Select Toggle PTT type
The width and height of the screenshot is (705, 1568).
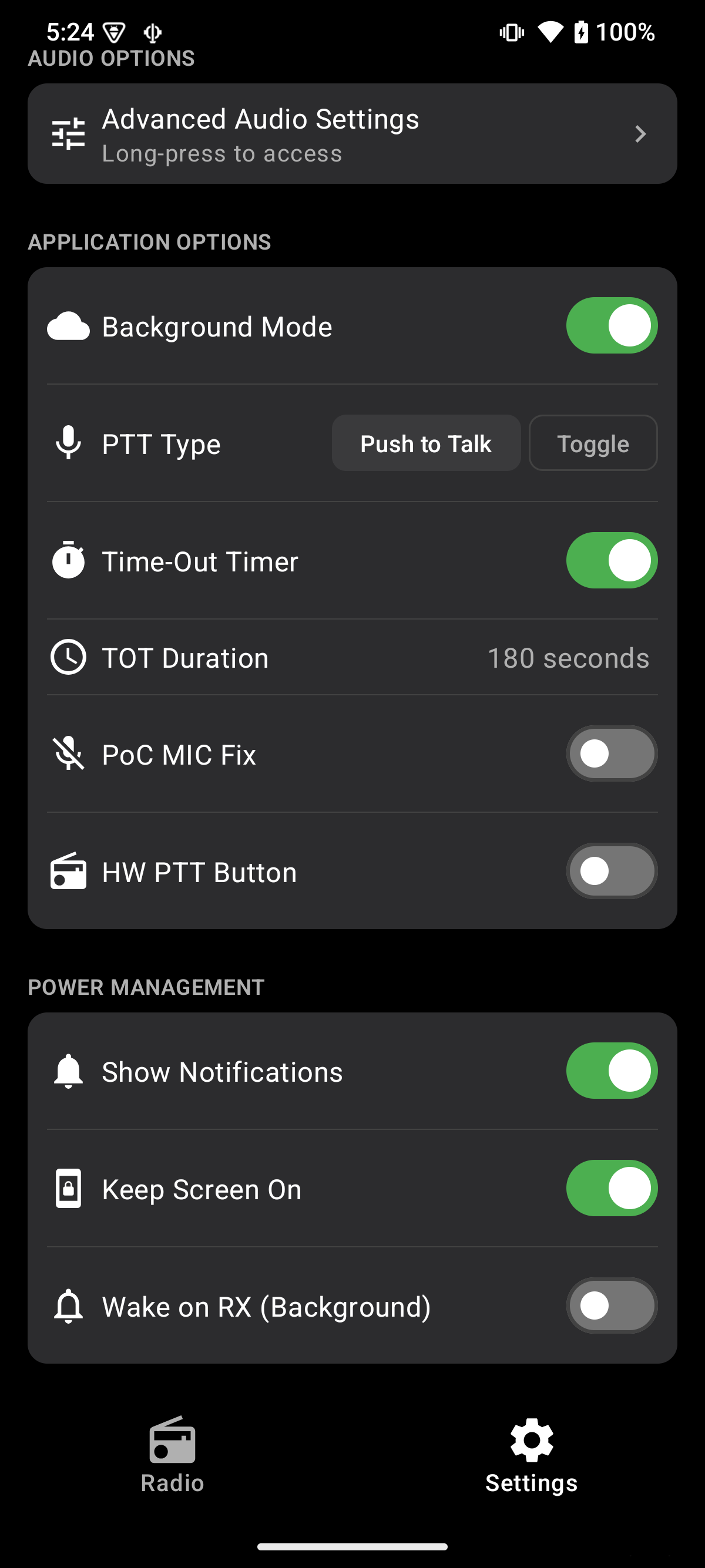tap(592, 443)
